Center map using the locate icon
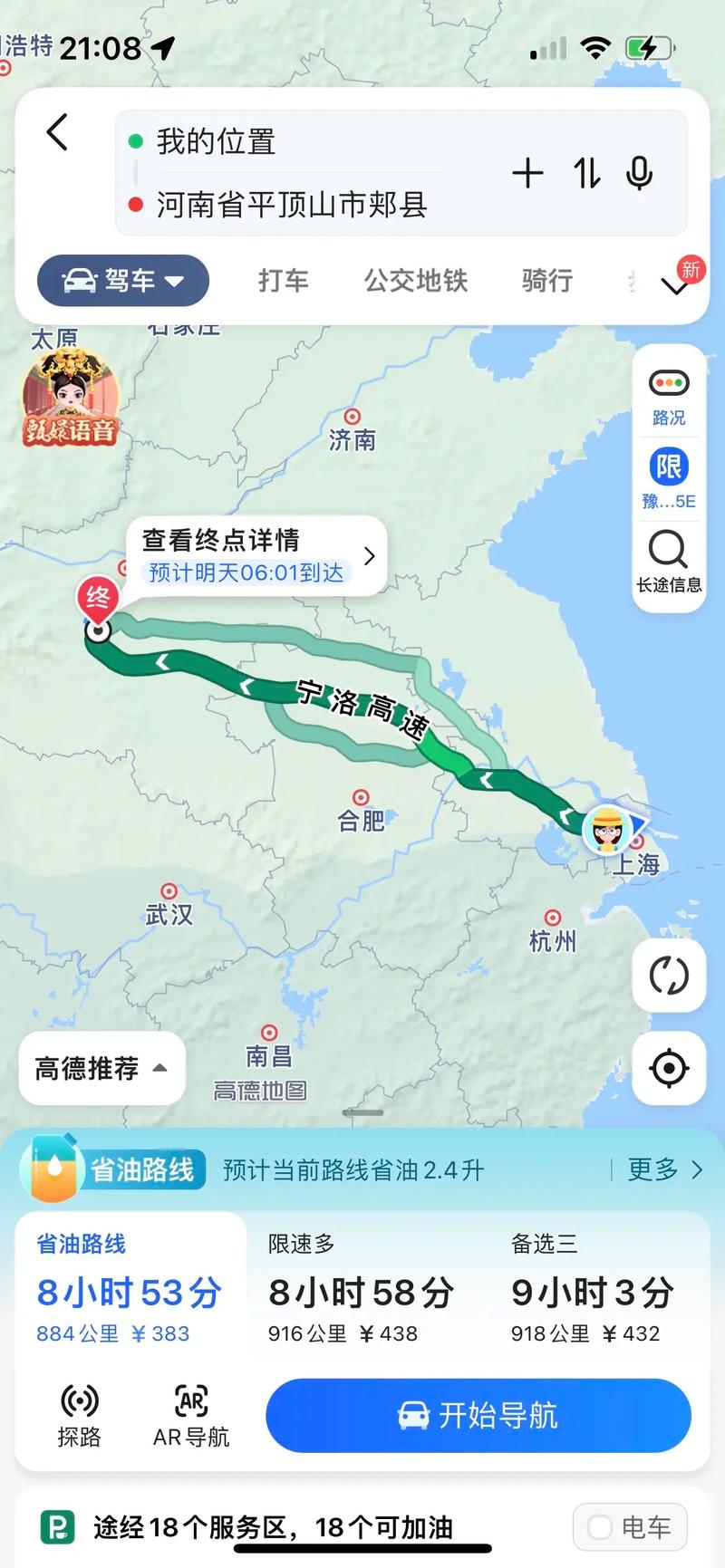 coord(669,1068)
